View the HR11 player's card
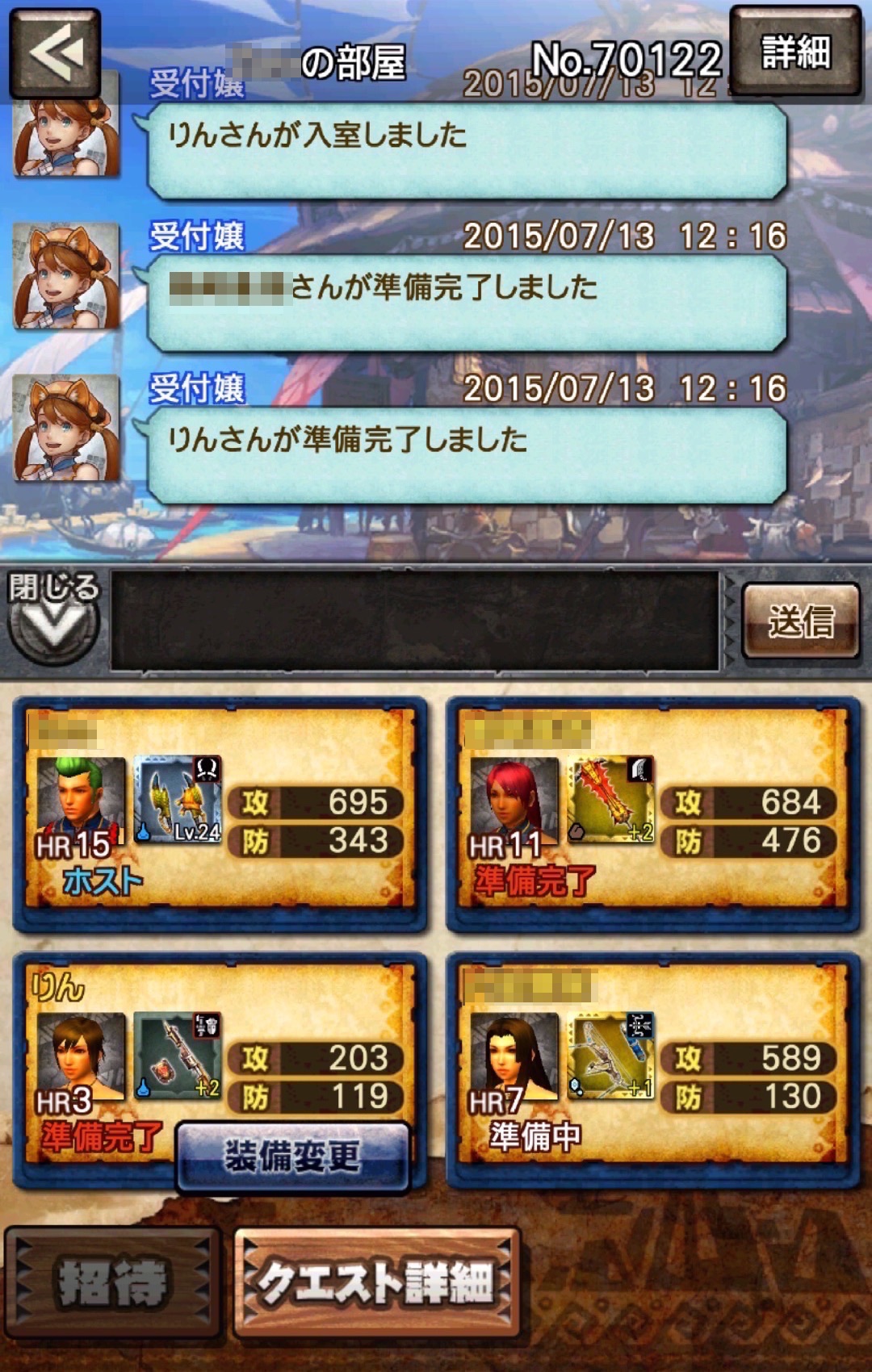The image size is (872, 1372). point(652,814)
